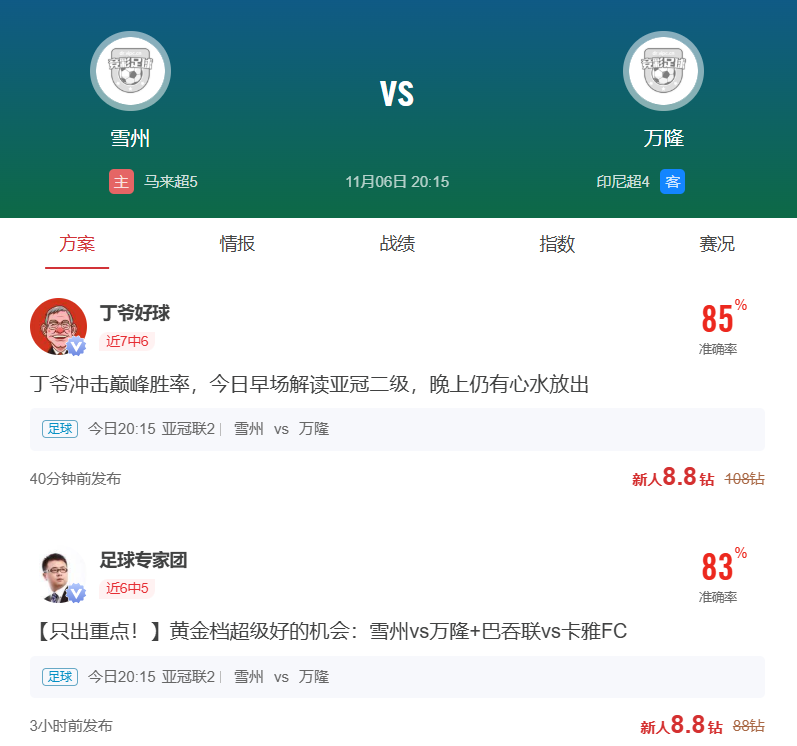
Task: Open home team 雪州 logo
Action: click(130, 71)
